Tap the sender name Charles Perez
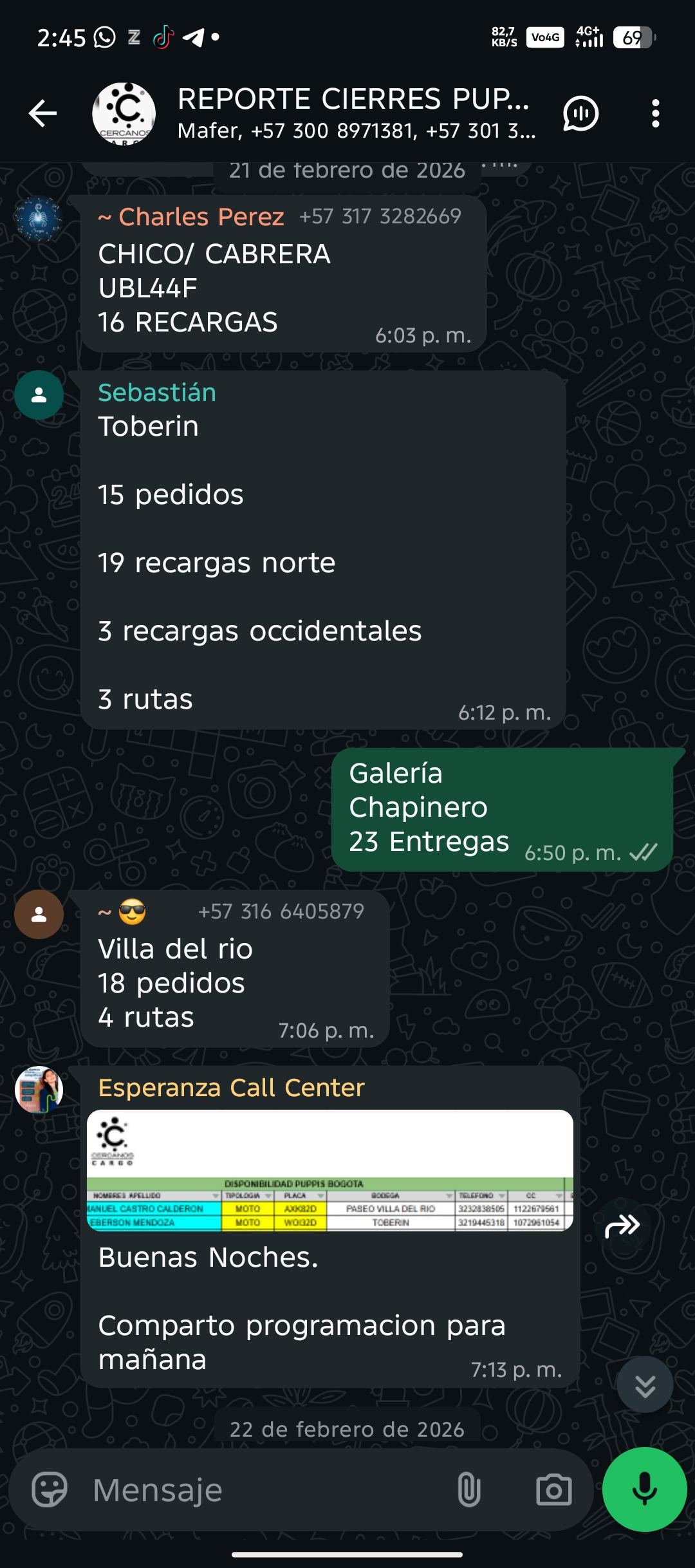Image resolution: width=695 pixels, height=1568 pixels. click(191, 217)
